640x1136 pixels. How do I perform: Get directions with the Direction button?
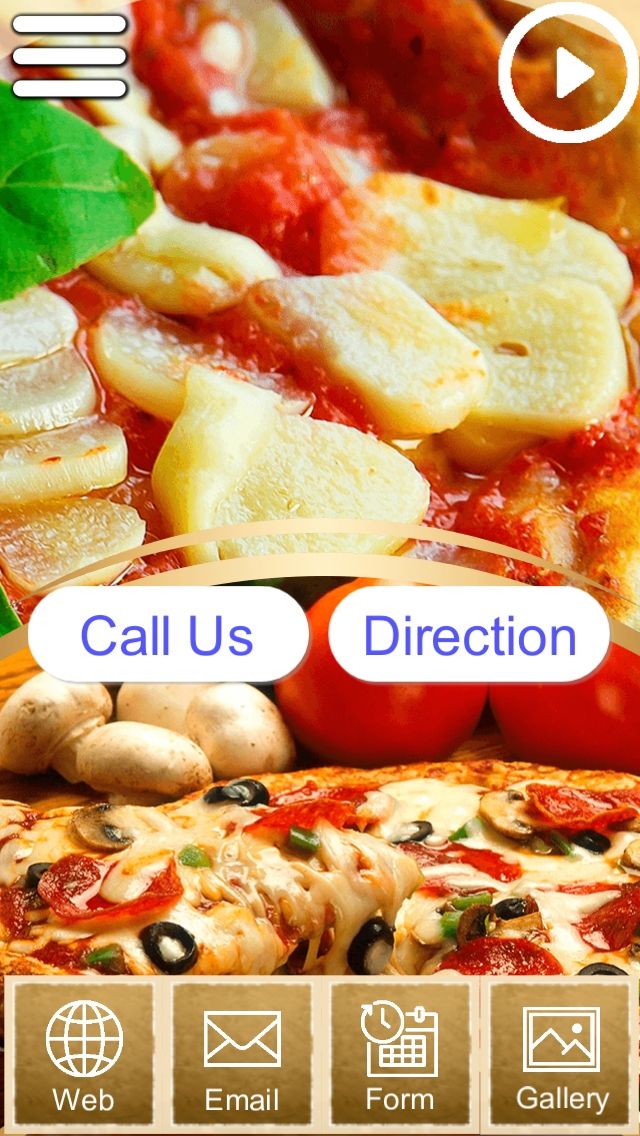click(469, 635)
